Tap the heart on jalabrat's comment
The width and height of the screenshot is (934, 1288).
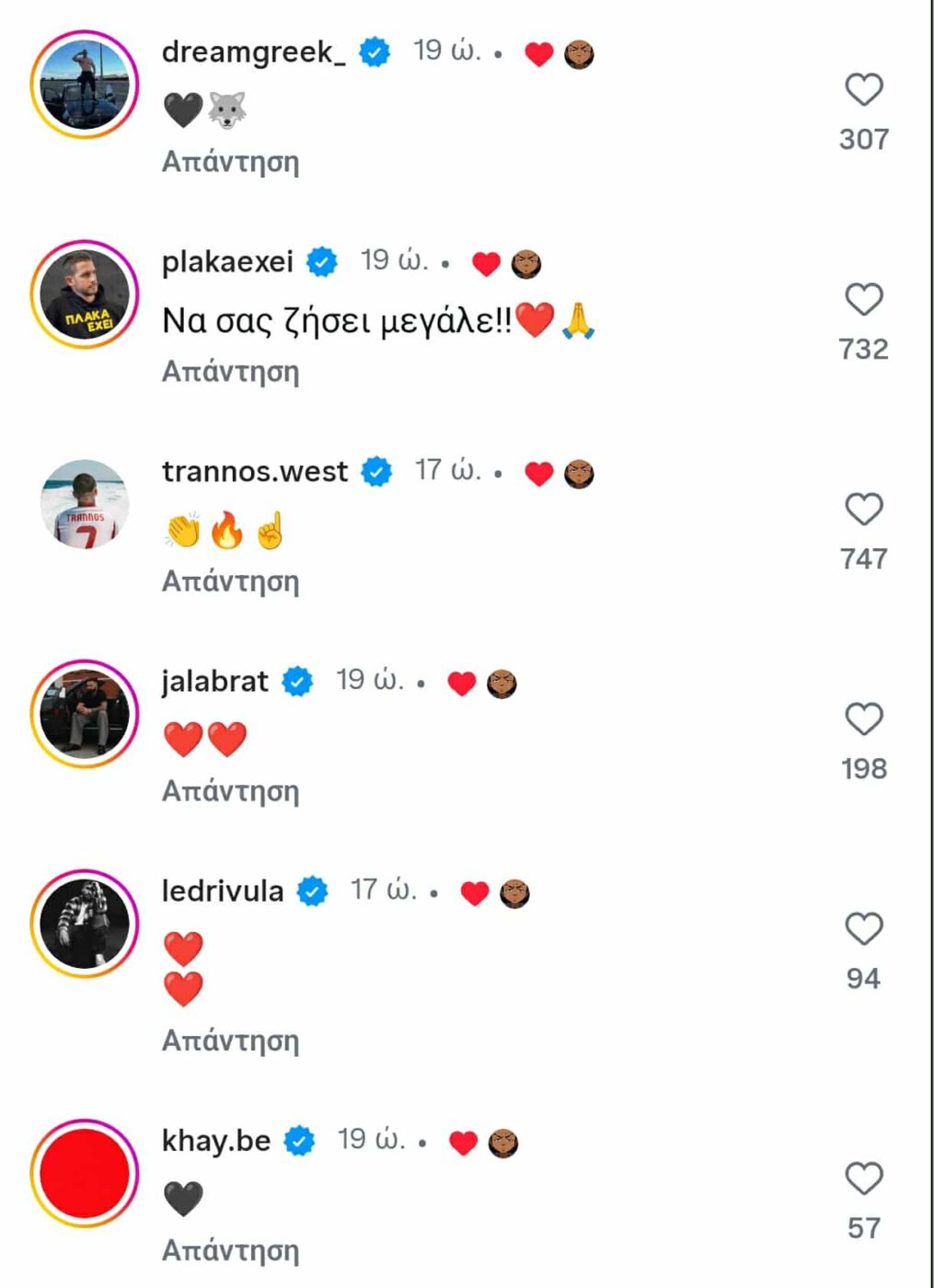[x=863, y=719]
